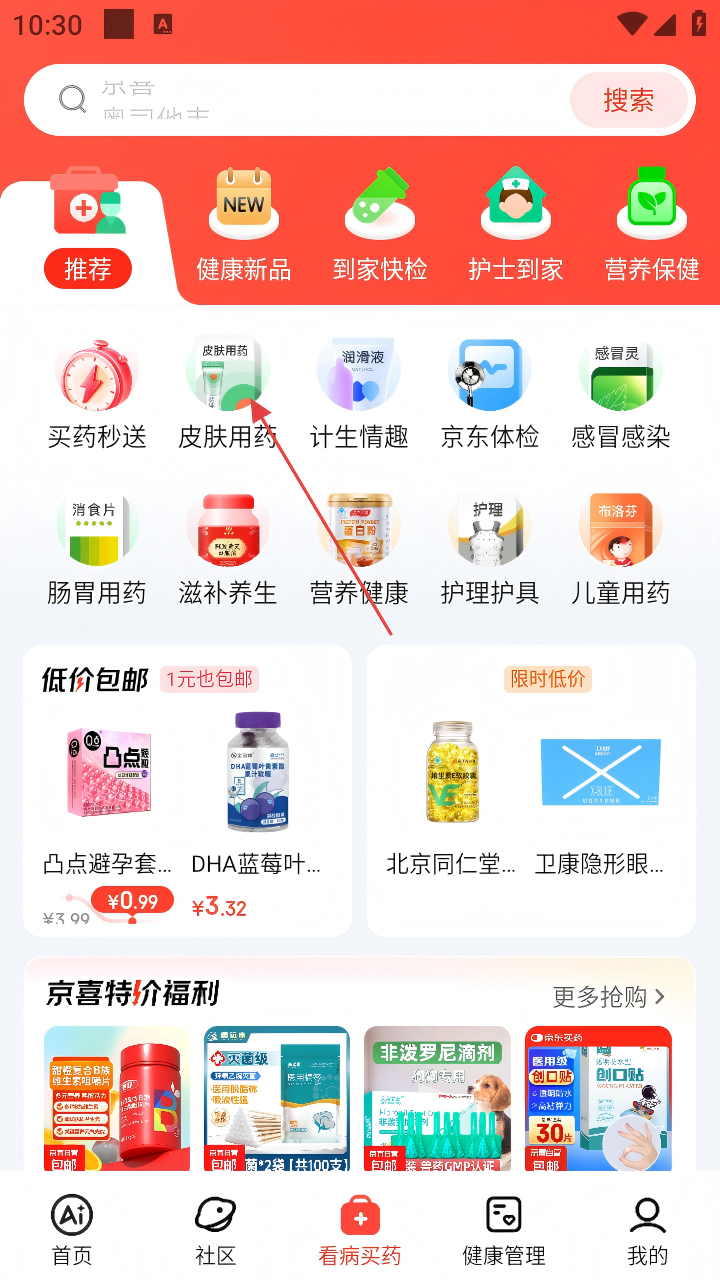Open the 护士到家 tab
The width and height of the screenshot is (720, 1280).
[x=516, y=228]
